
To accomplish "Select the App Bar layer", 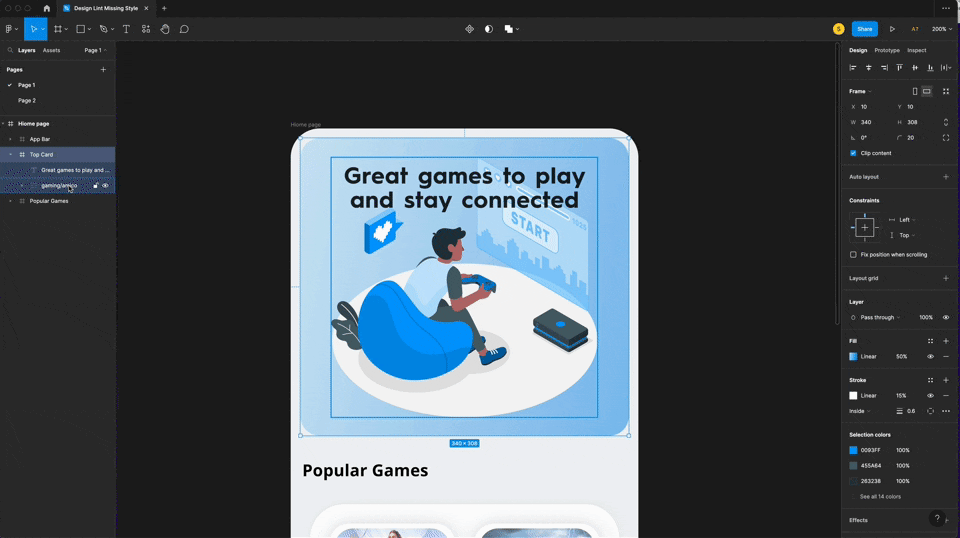I will click(x=40, y=139).
